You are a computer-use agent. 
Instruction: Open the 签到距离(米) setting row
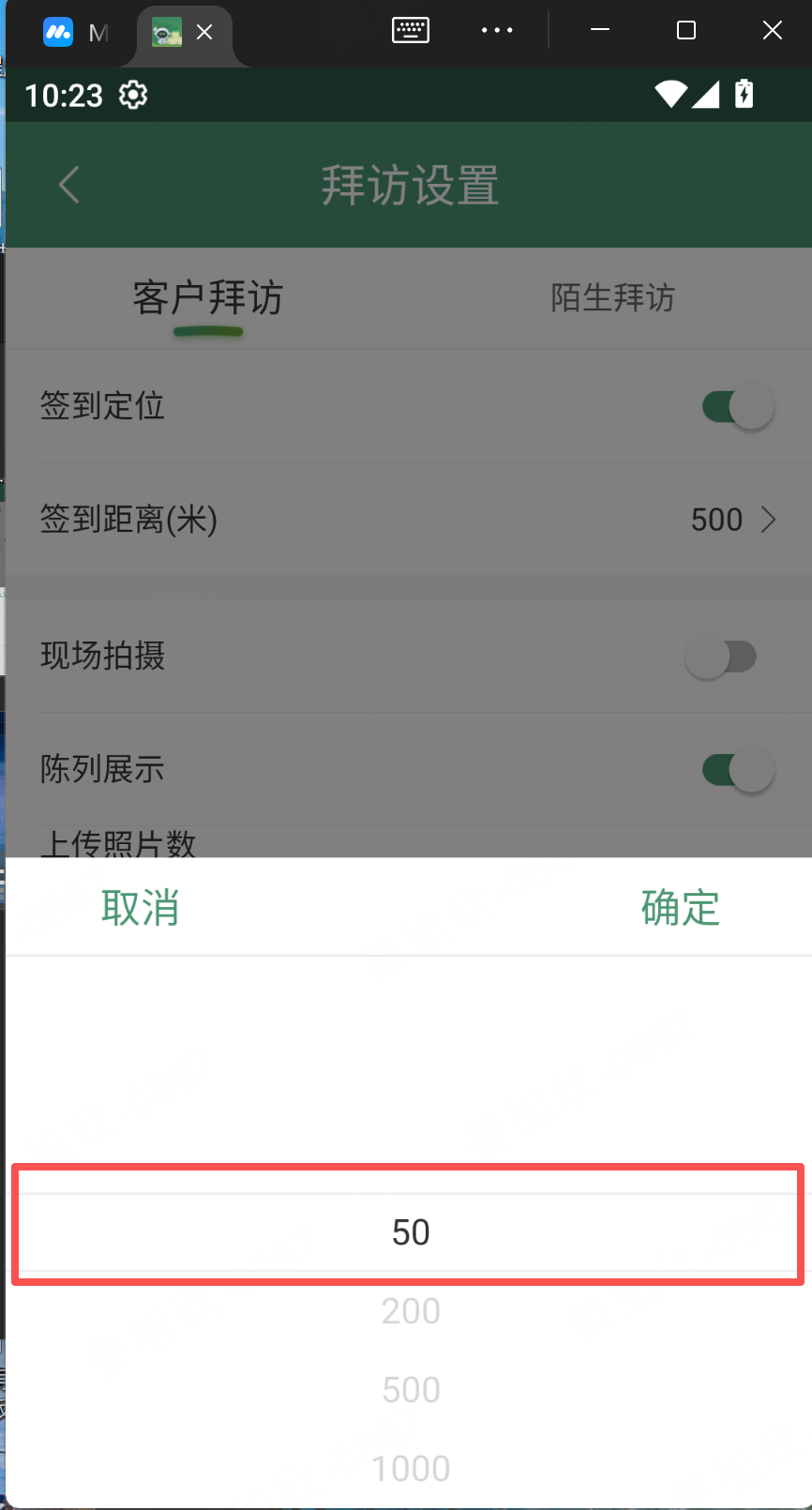click(409, 520)
